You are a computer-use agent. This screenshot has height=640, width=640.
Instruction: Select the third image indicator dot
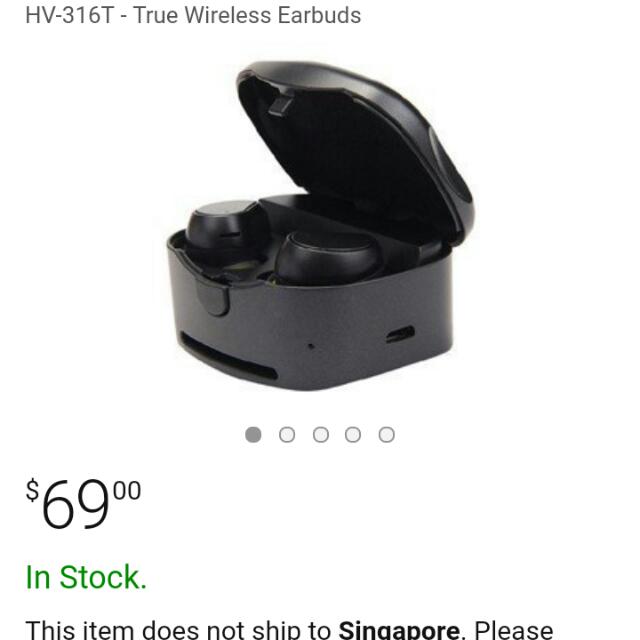pos(320,435)
